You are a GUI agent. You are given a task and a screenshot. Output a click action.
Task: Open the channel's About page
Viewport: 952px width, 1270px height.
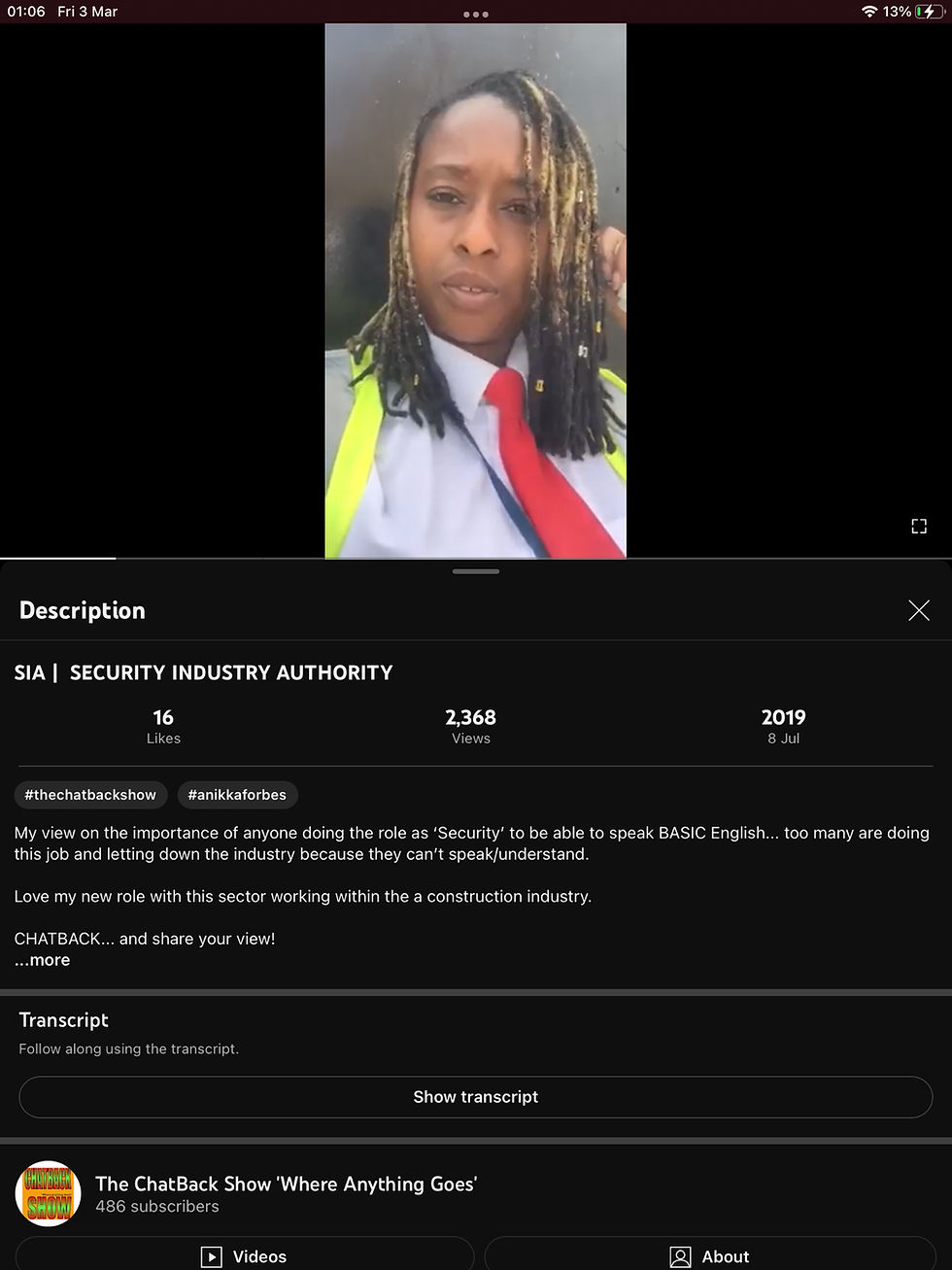point(710,1256)
